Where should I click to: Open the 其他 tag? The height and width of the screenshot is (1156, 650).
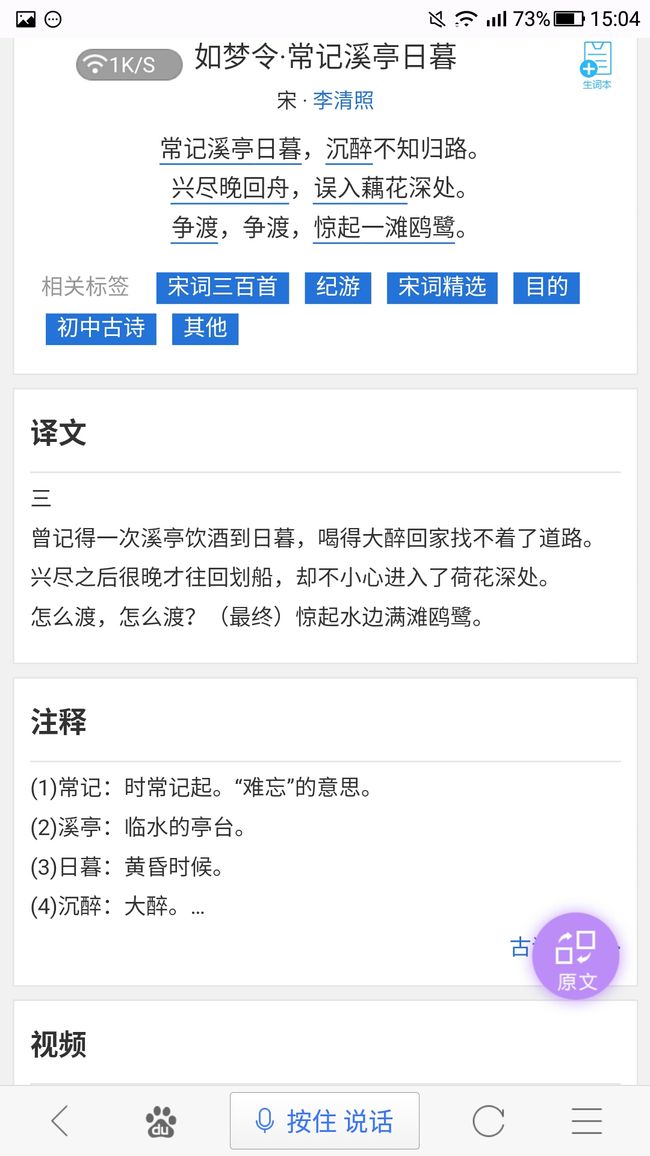[205, 328]
